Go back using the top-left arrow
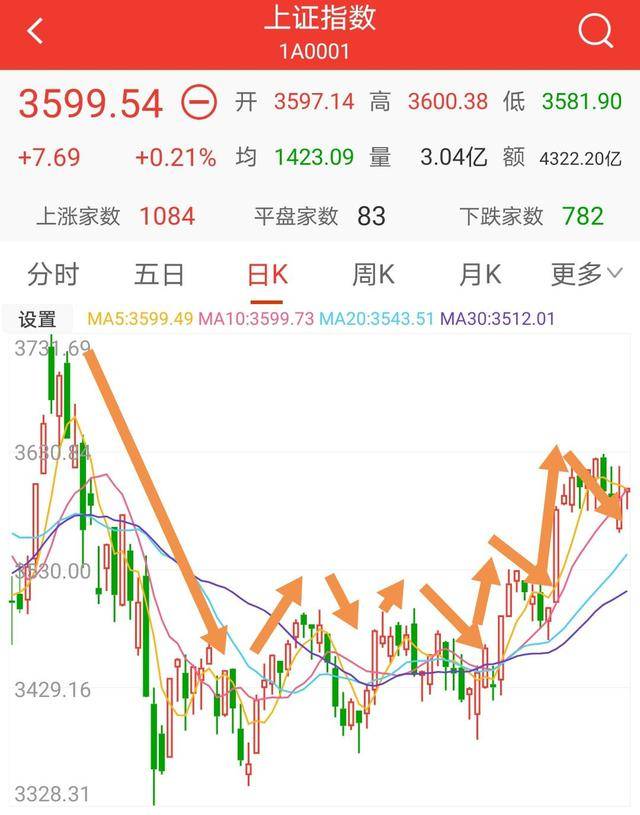 click(36, 33)
